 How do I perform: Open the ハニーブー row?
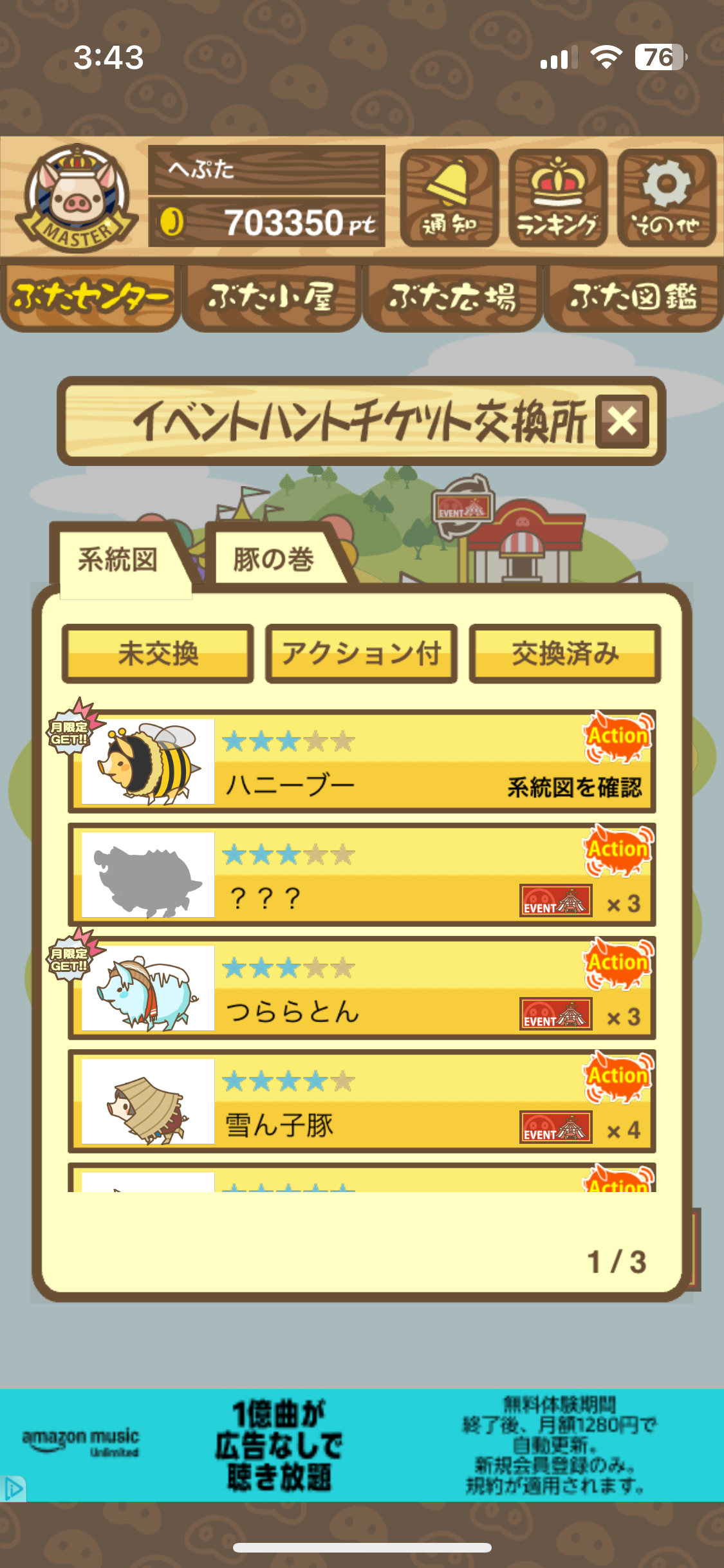click(362, 761)
